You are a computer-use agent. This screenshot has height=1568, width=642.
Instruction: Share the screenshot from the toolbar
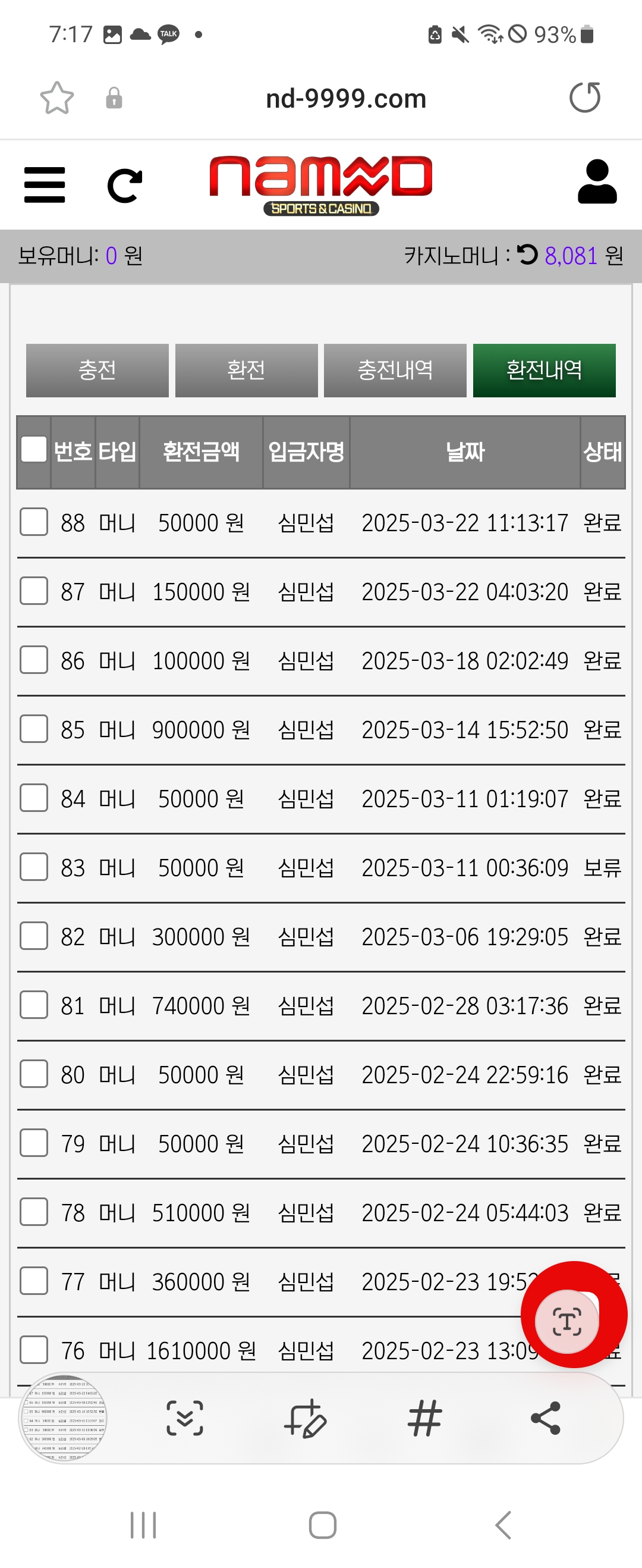coord(545,1418)
